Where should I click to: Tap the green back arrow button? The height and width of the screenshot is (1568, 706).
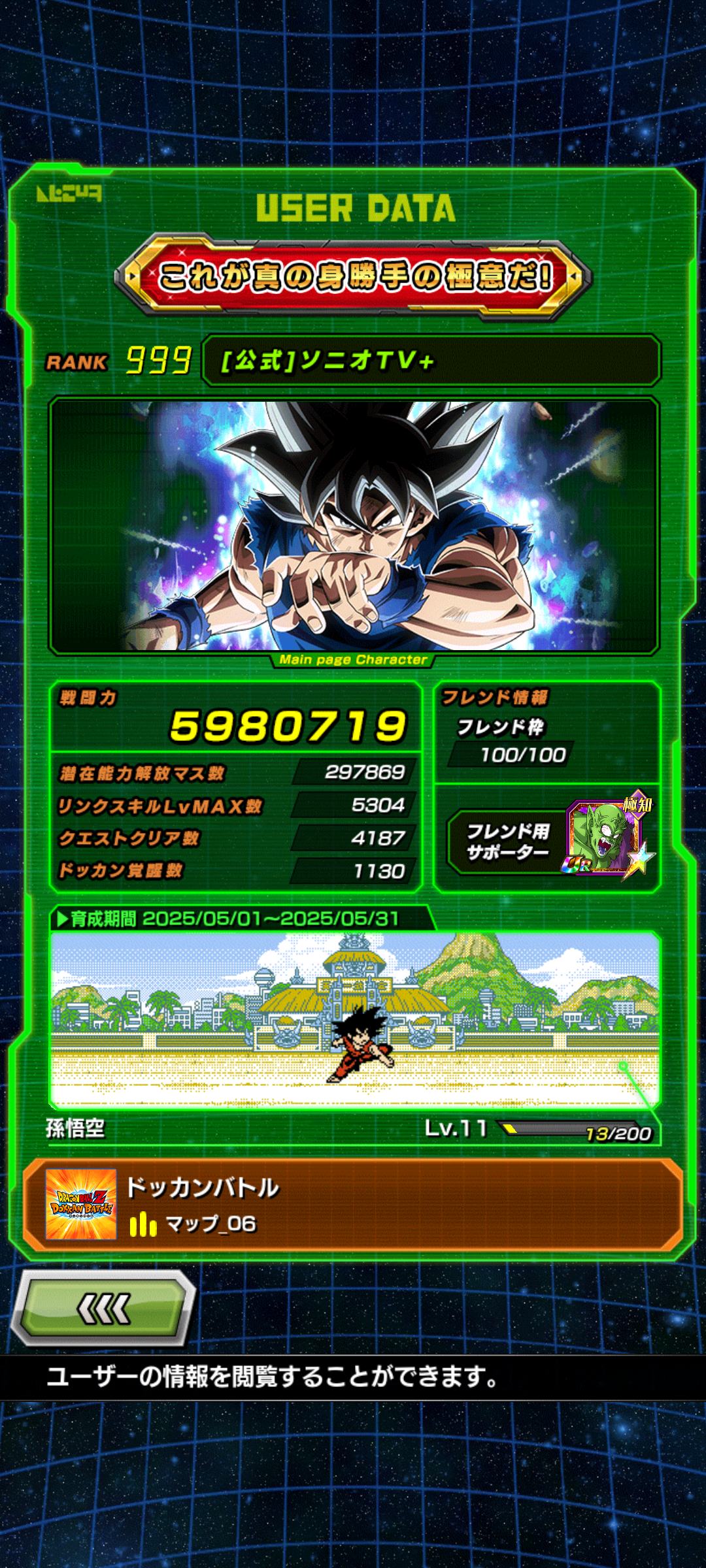pos(104,1309)
